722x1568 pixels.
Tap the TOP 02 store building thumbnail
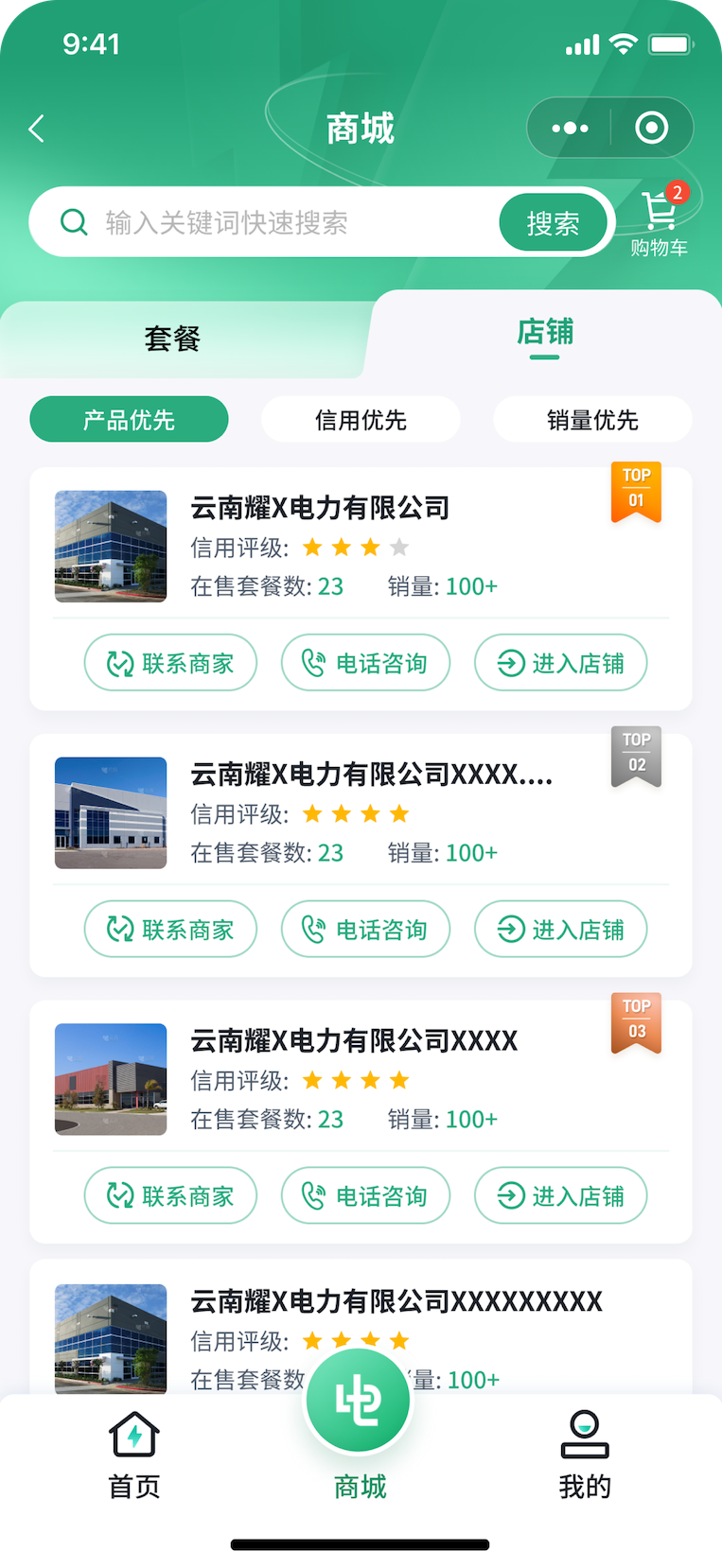click(111, 811)
